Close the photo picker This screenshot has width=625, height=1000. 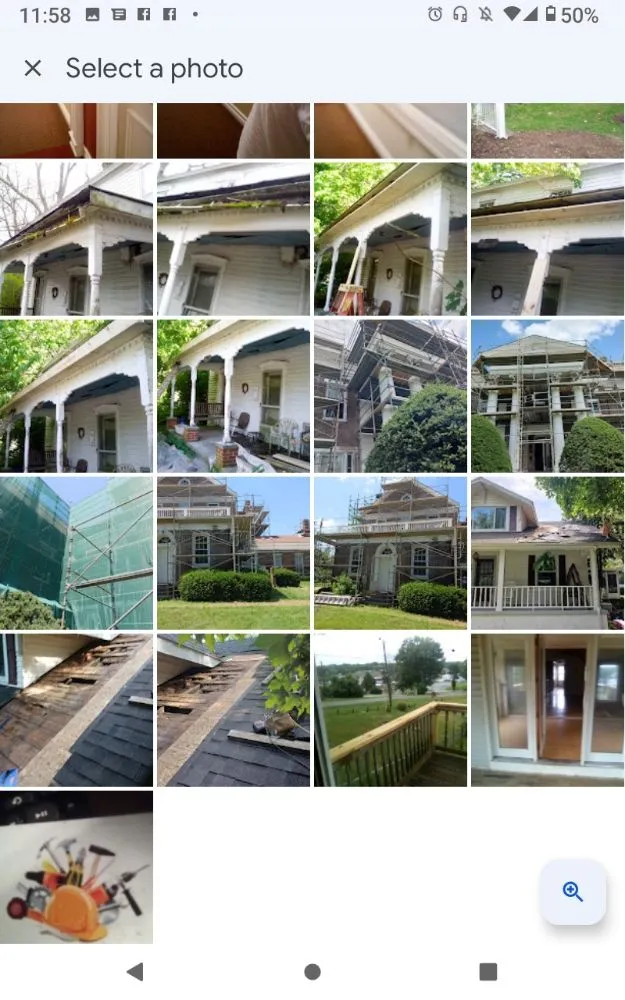33,68
